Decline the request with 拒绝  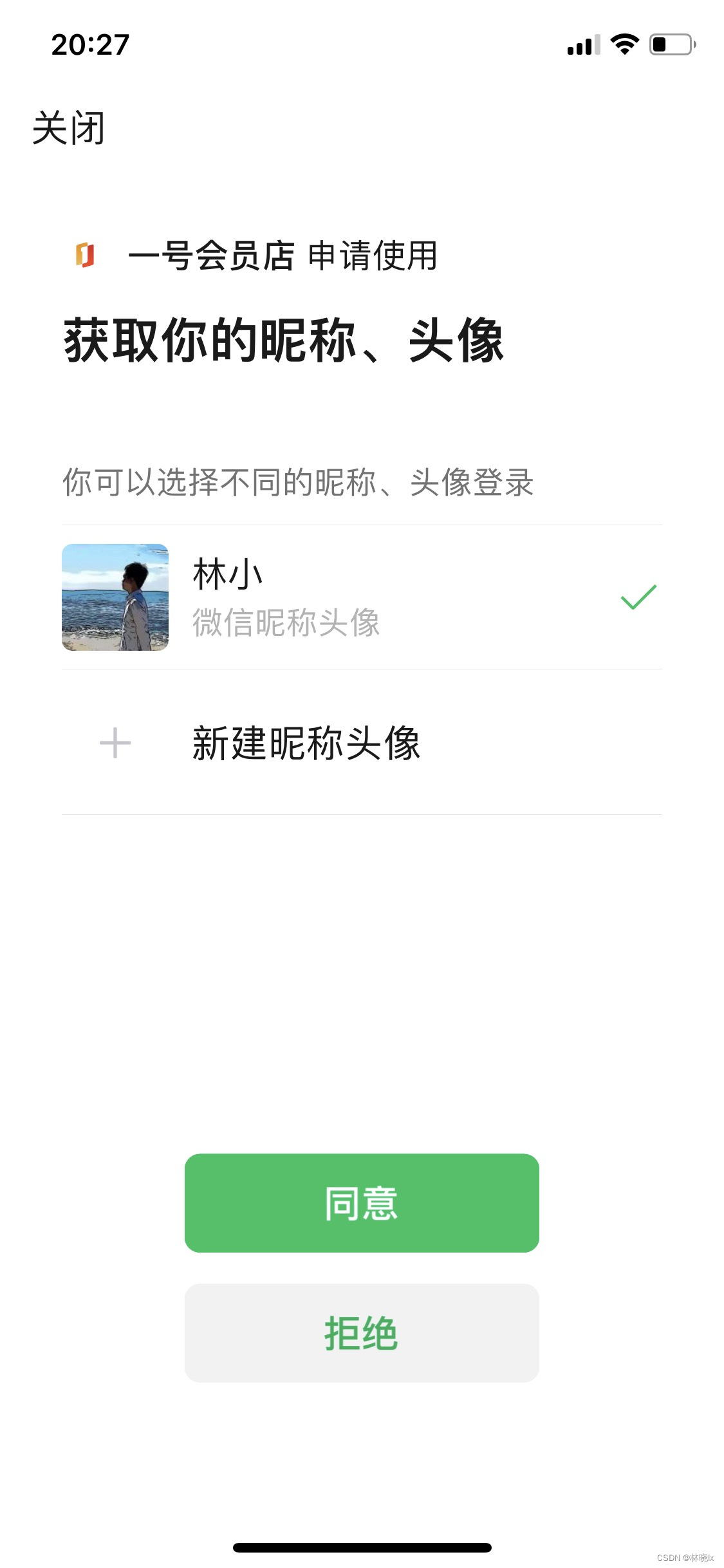pos(362,1332)
